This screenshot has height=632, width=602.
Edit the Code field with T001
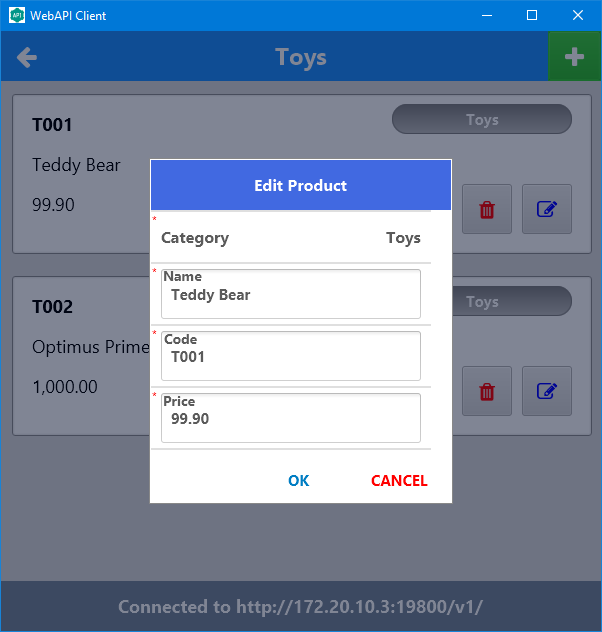[x=291, y=357]
